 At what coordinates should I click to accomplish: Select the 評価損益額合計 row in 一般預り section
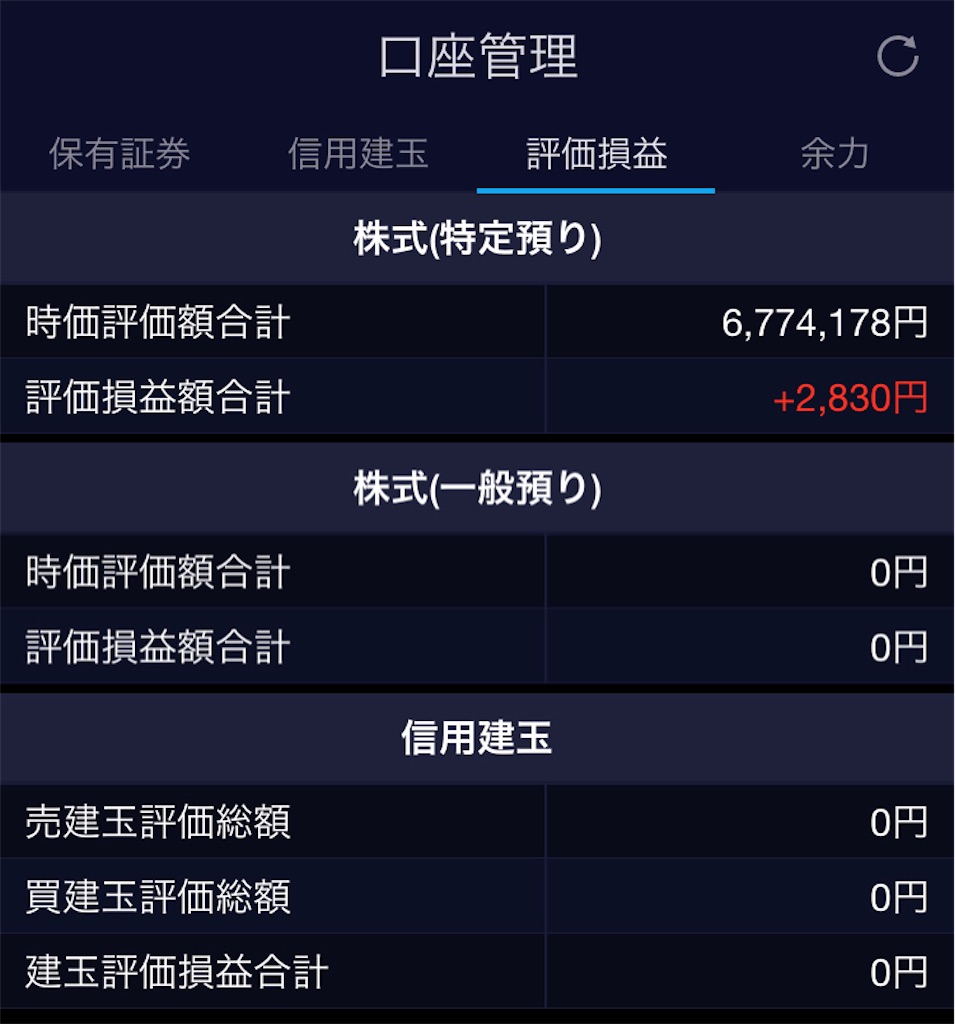pyautogui.click(x=477, y=645)
